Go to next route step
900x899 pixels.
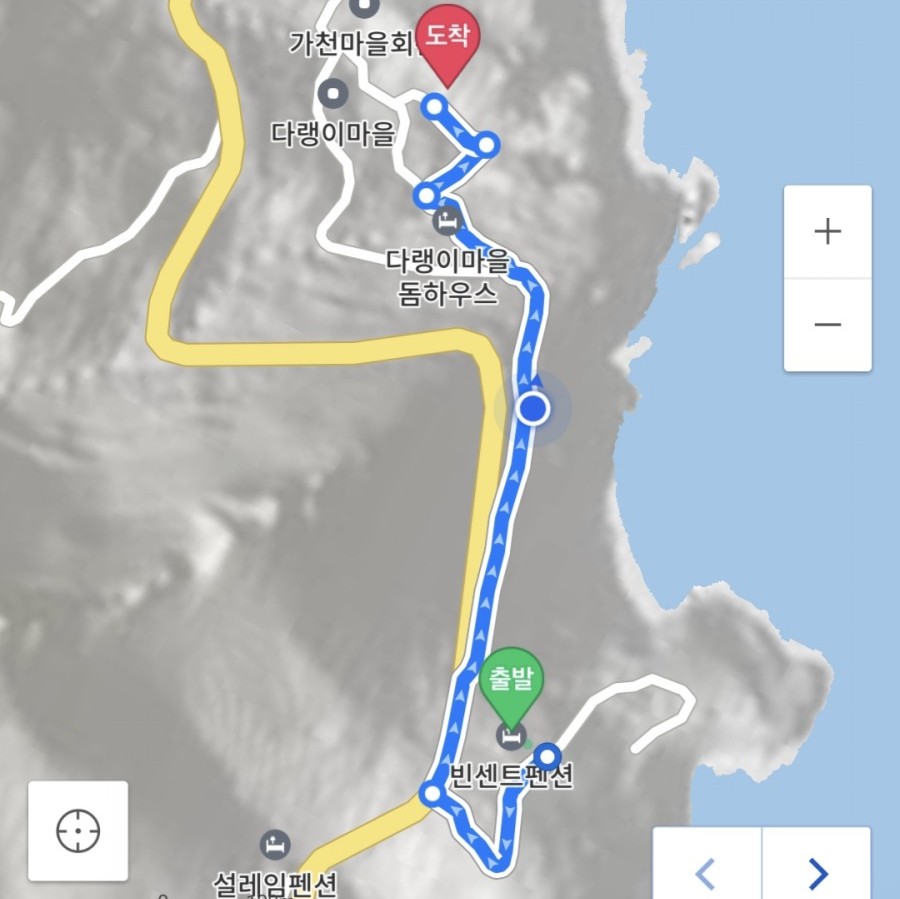tap(817, 872)
